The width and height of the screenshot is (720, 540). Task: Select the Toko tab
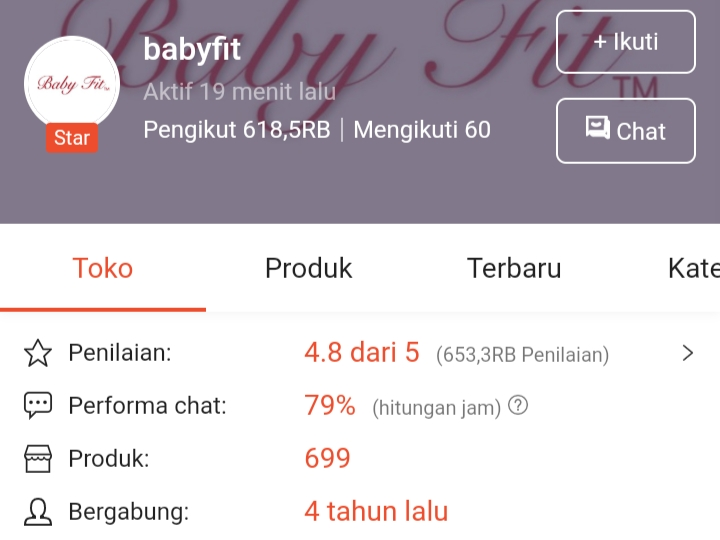[x=103, y=268]
